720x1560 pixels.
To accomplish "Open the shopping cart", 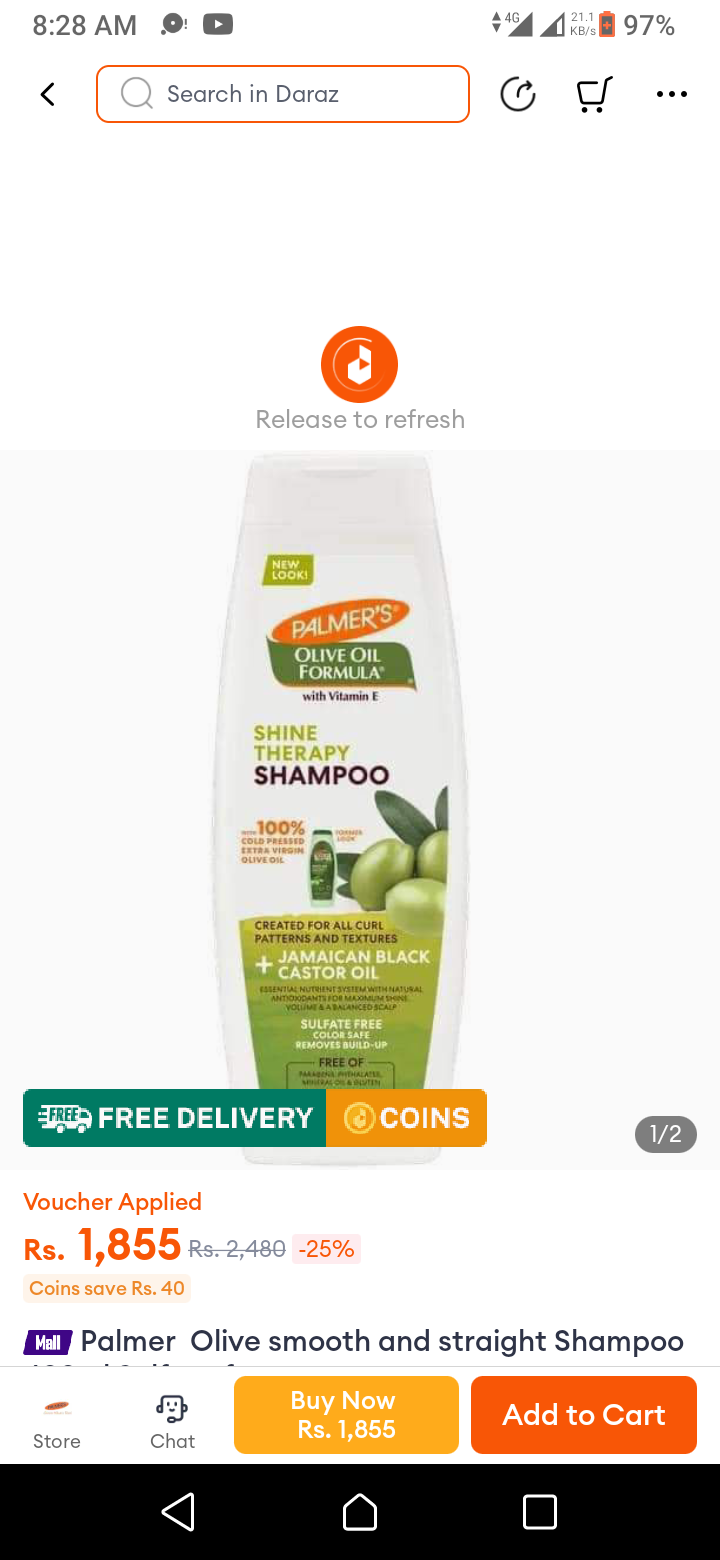I will tap(594, 94).
